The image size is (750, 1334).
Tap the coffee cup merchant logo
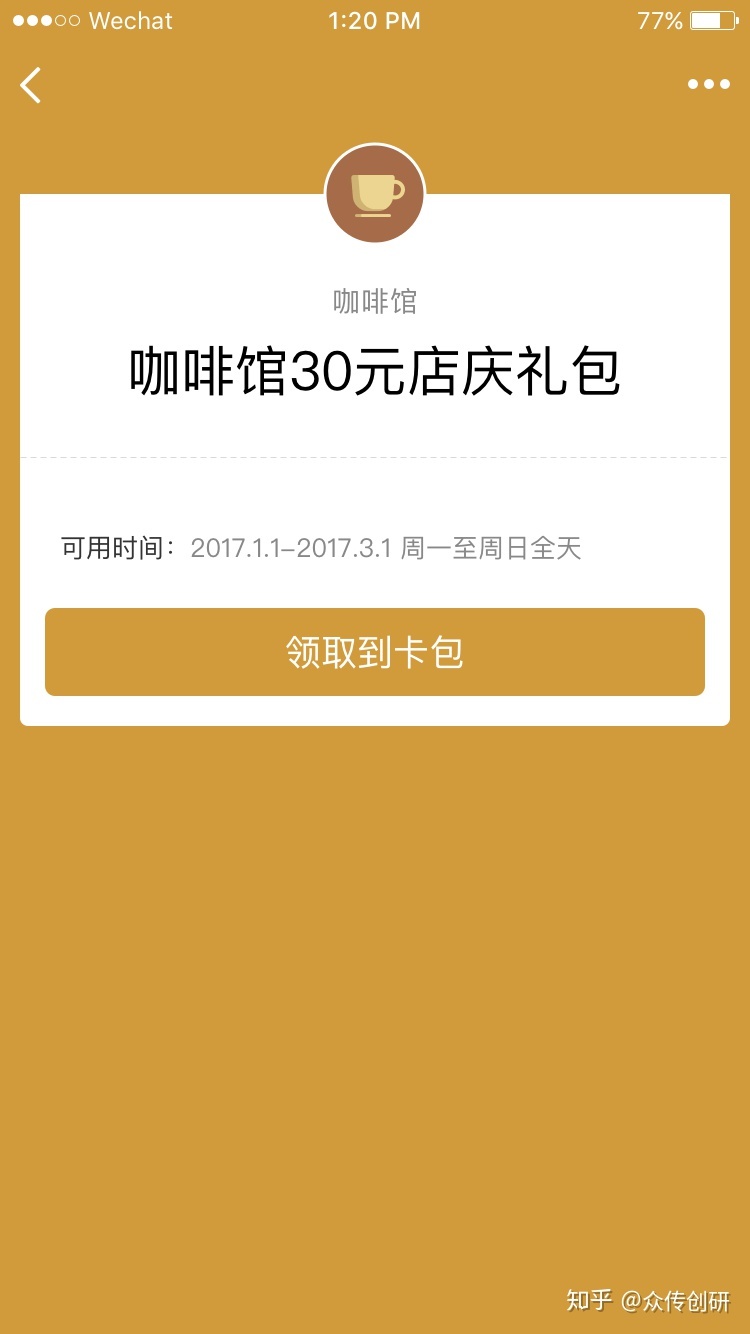coord(375,194)
